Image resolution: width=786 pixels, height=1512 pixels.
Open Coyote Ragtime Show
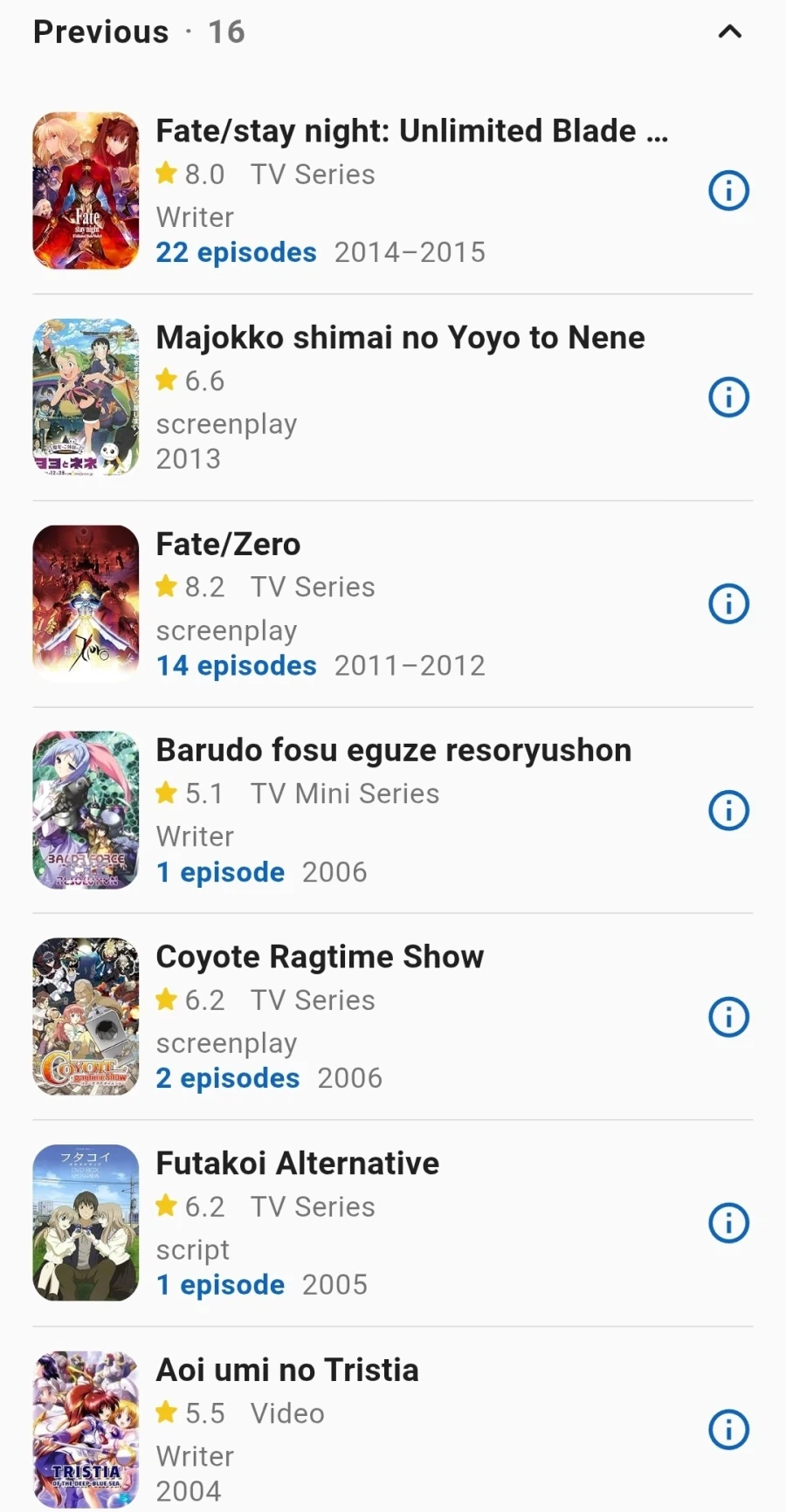[x=320, y=957]
